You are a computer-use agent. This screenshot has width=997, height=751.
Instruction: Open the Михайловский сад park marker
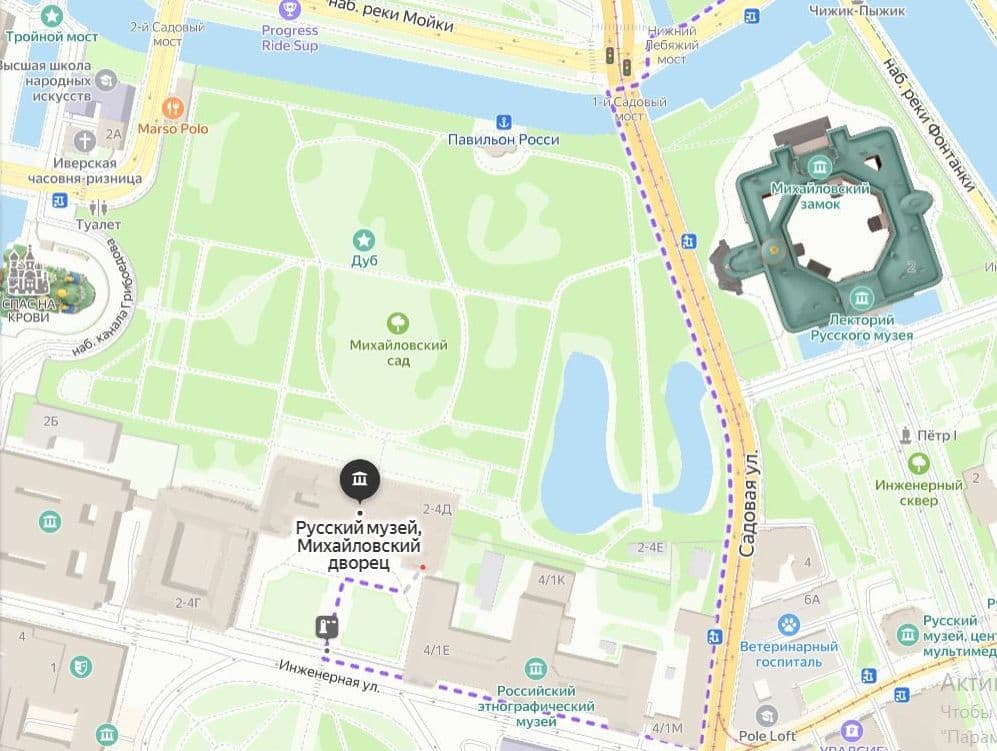click(398, 322)
